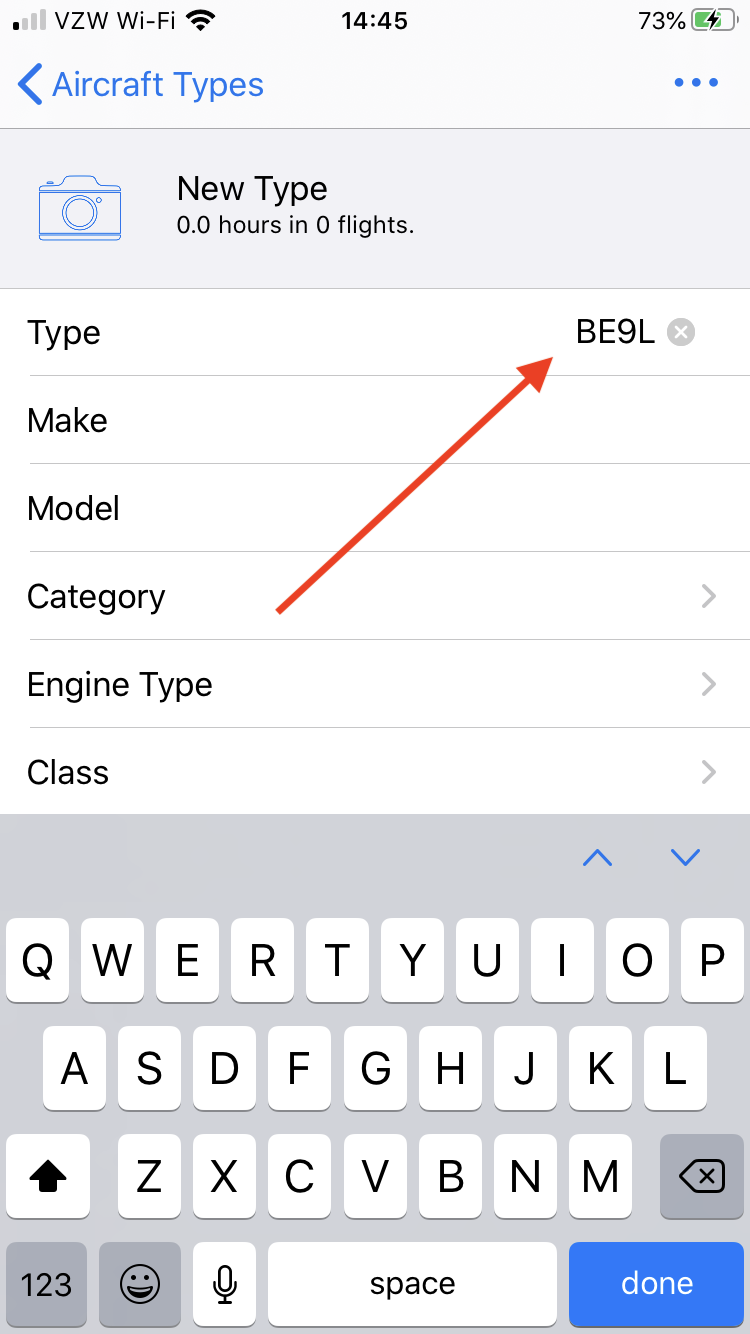Open the Category picker
750x1334 pixels.
(375, 596)
